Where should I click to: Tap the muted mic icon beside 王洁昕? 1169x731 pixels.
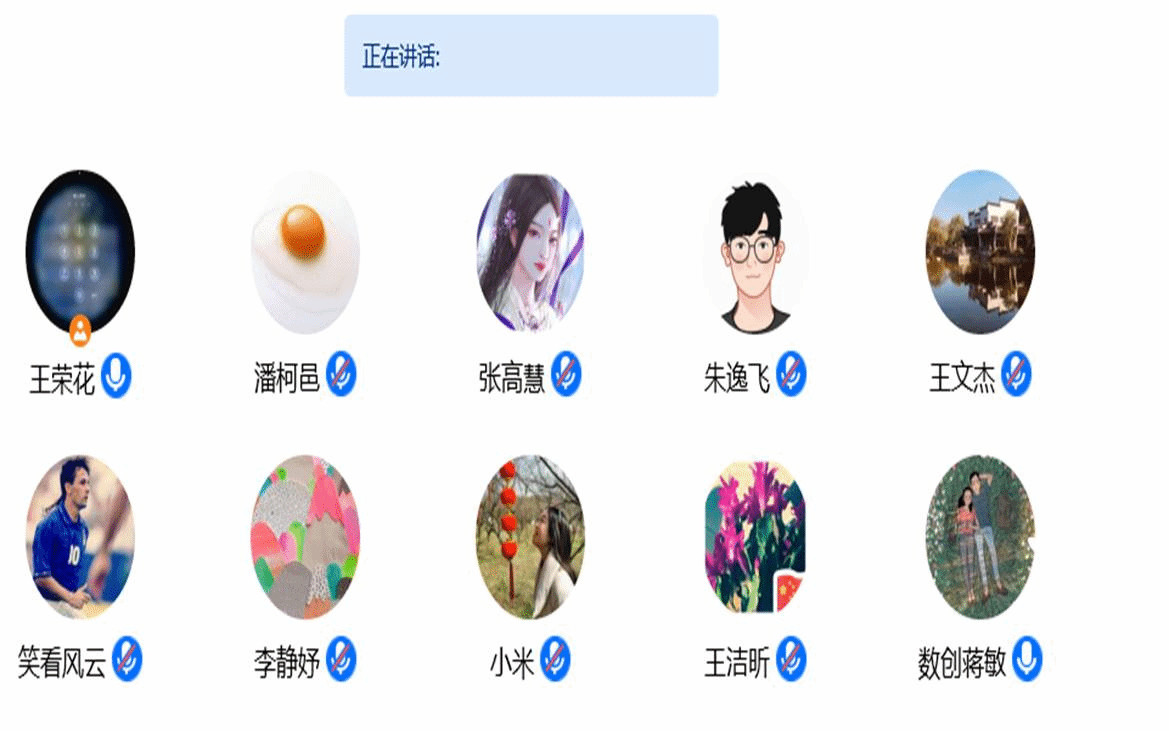click(791, 660)
